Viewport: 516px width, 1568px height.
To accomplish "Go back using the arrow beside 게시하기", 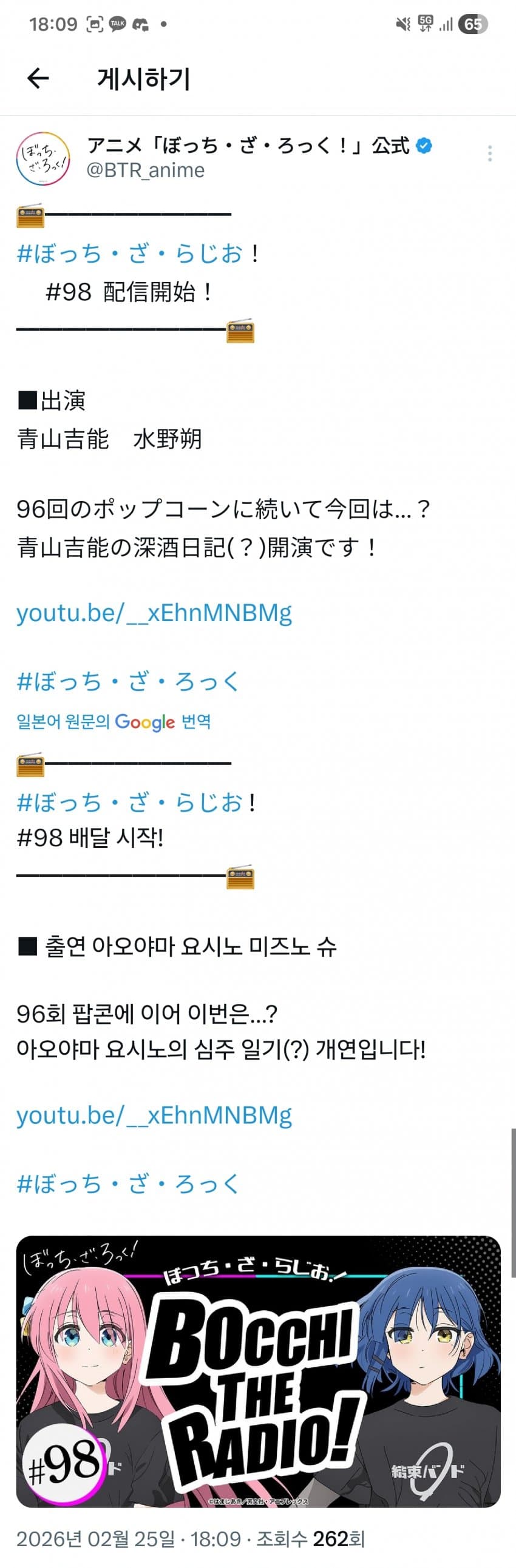I will click(x=38, y=78).
